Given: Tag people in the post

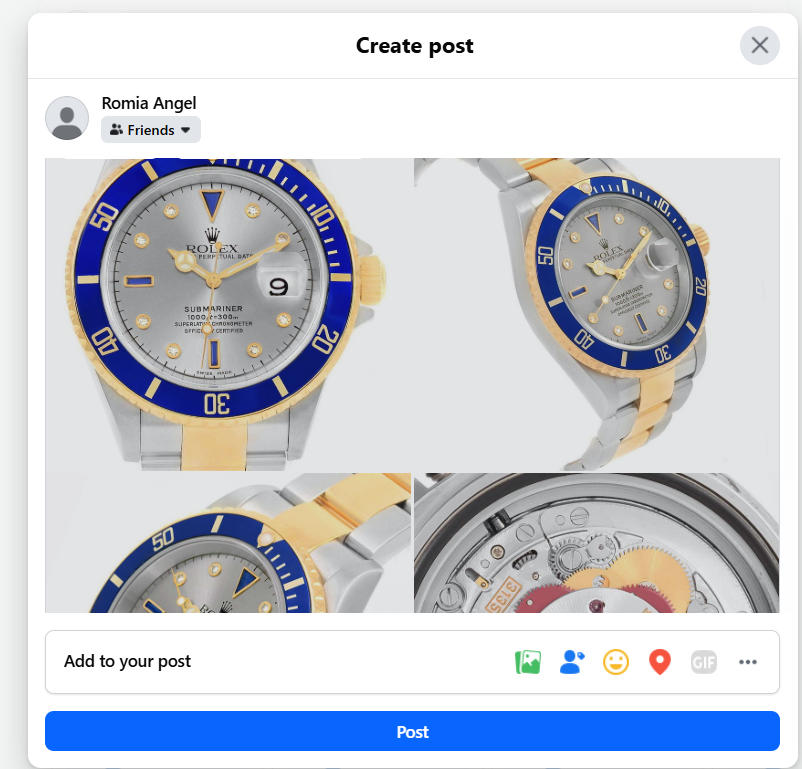Looking at the screenshot, I should click(571, 661).
